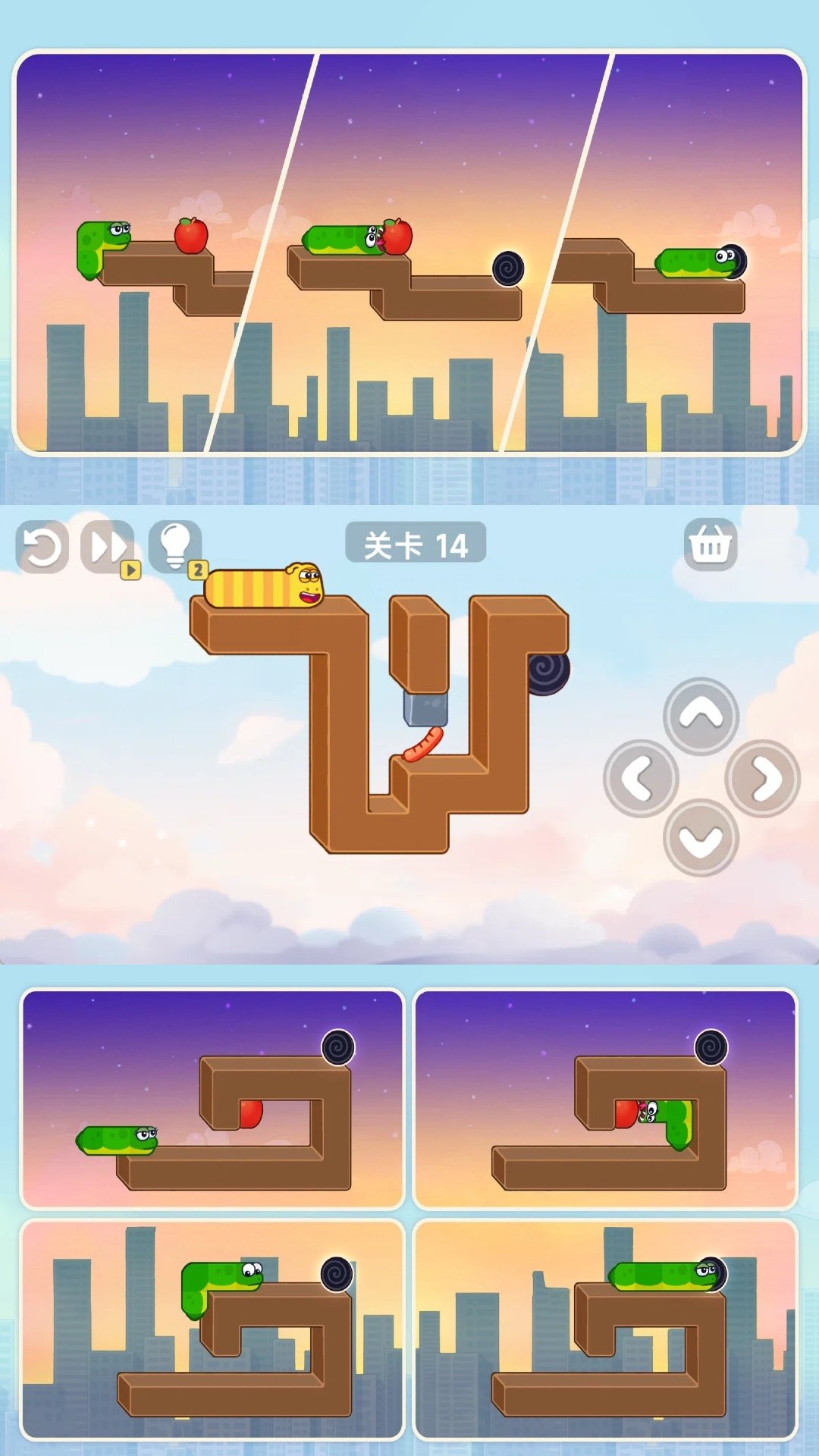
Task: Restart the current level
Action: [42, 546]
